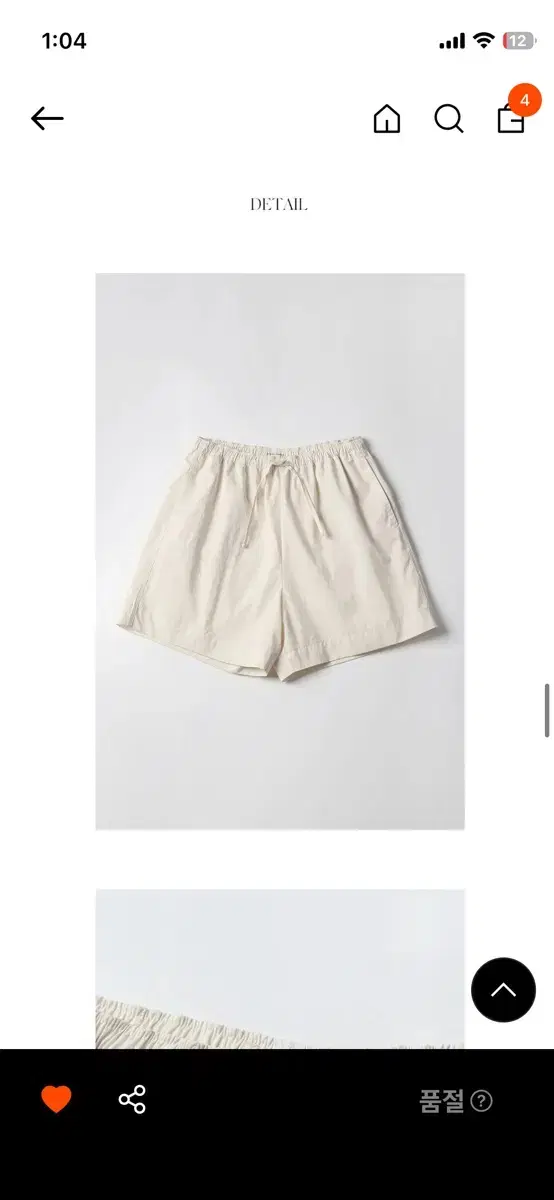The image size is (554, 1200).
Task: Open the search magnifier
Action: click(449, 119)
